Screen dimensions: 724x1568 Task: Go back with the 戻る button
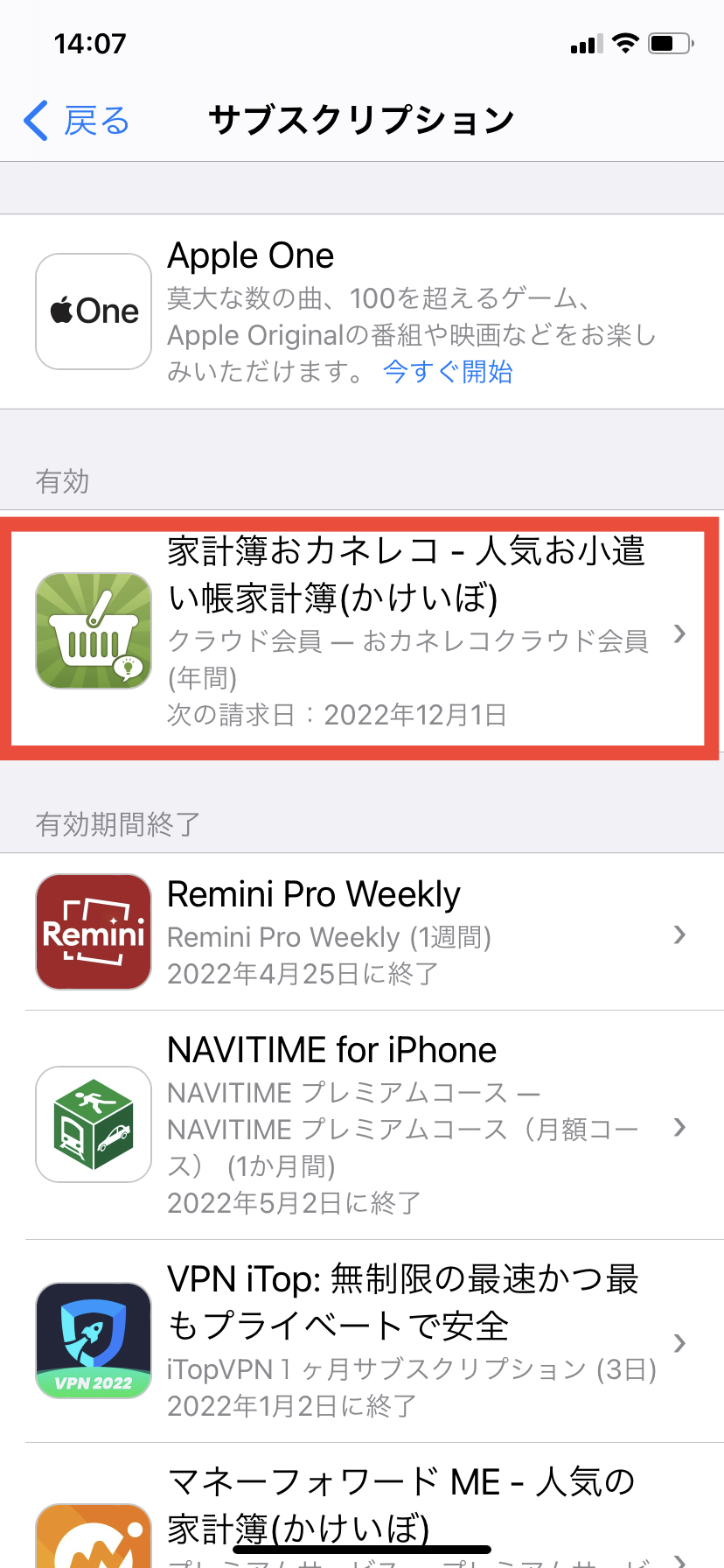(77, 121)
